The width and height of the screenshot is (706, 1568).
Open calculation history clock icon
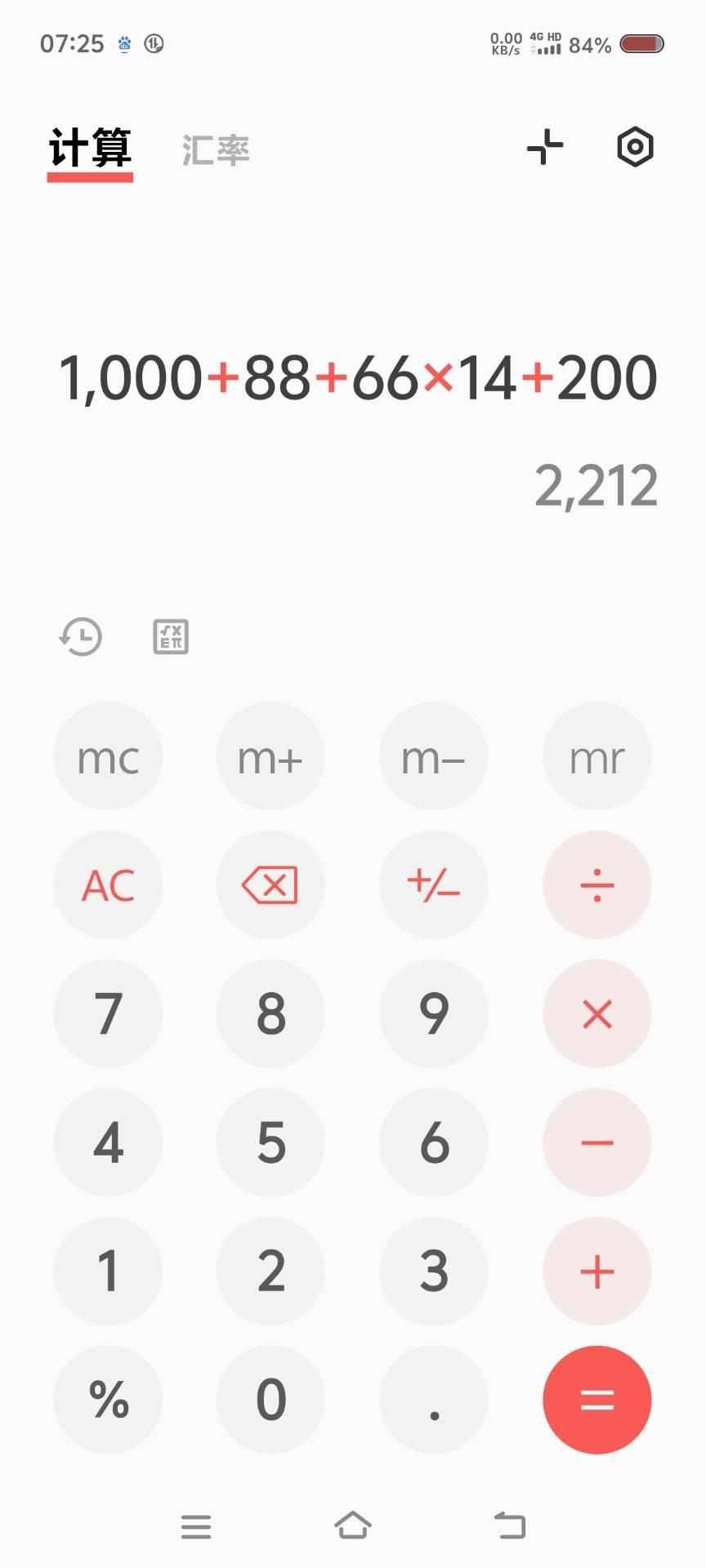point(81,637)
